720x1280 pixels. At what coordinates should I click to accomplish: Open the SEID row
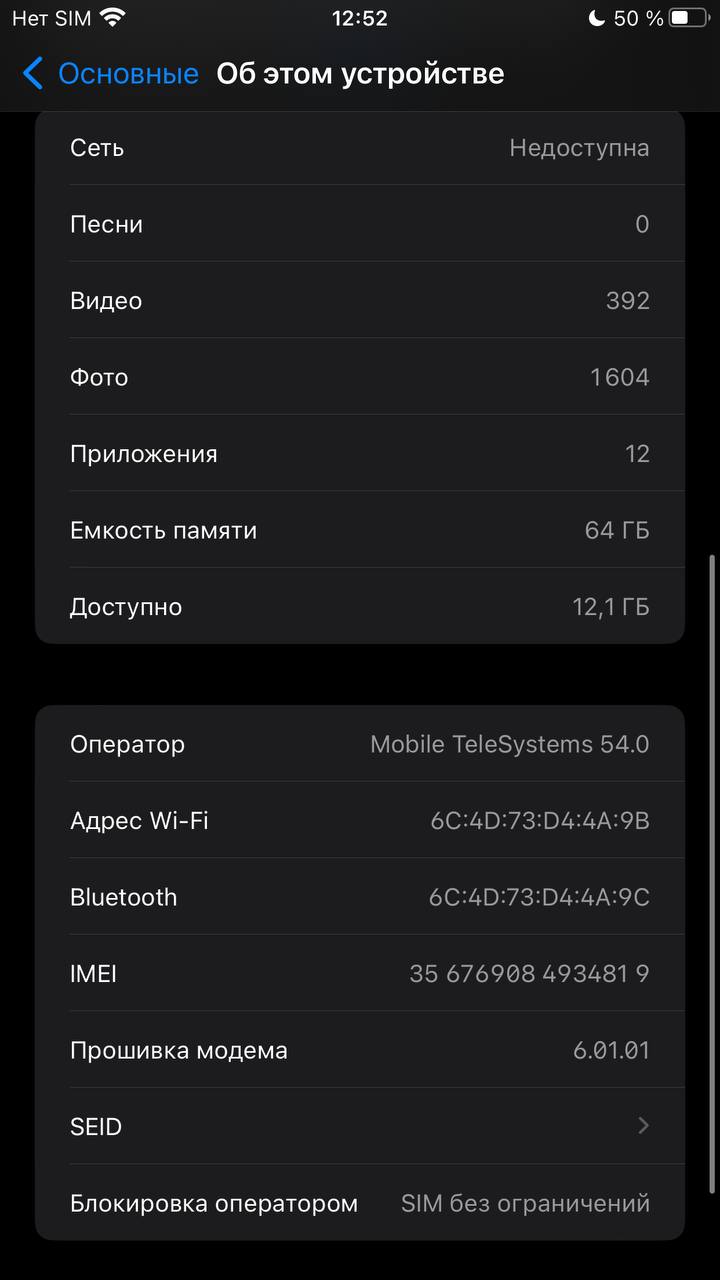(x=360, y=1126)
